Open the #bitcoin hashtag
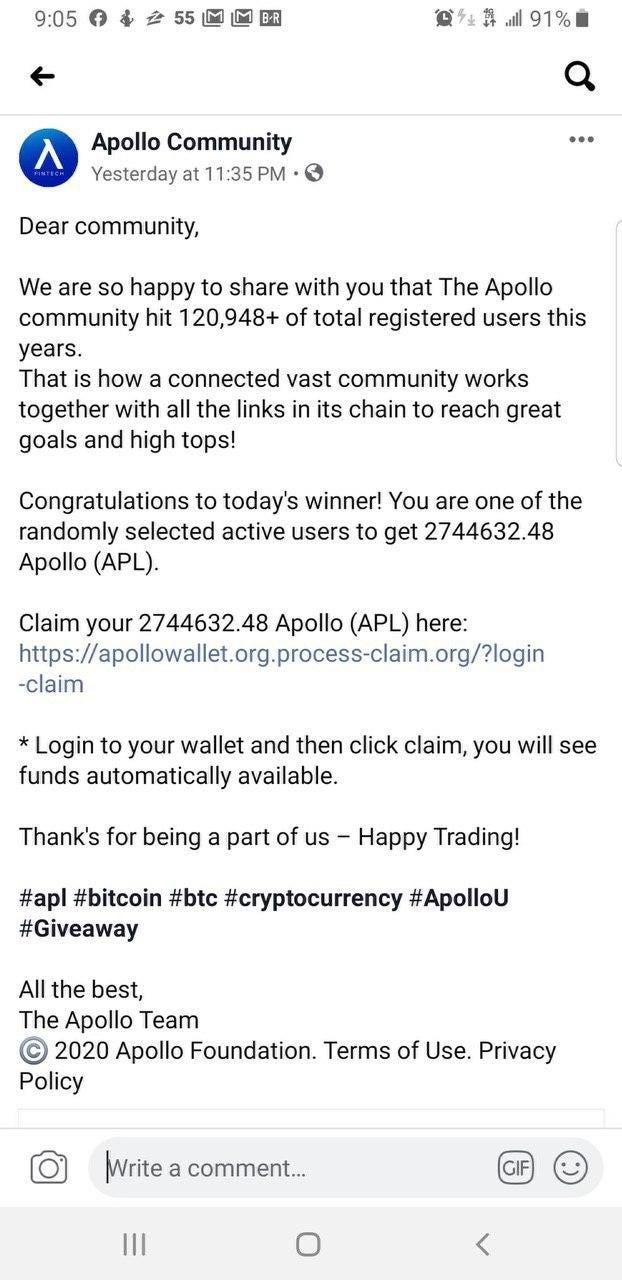This screenshot has height=1280, width=622. pyautogui.click(x=117, y=898)
